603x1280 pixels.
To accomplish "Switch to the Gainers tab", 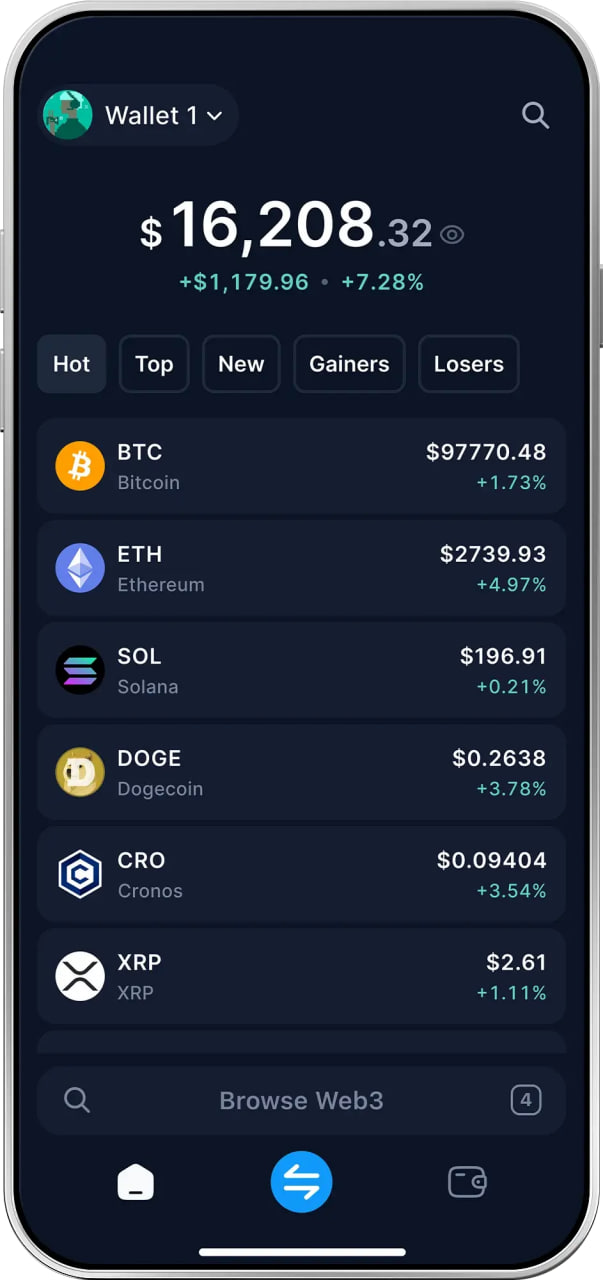I will click(x=349, y=364).
